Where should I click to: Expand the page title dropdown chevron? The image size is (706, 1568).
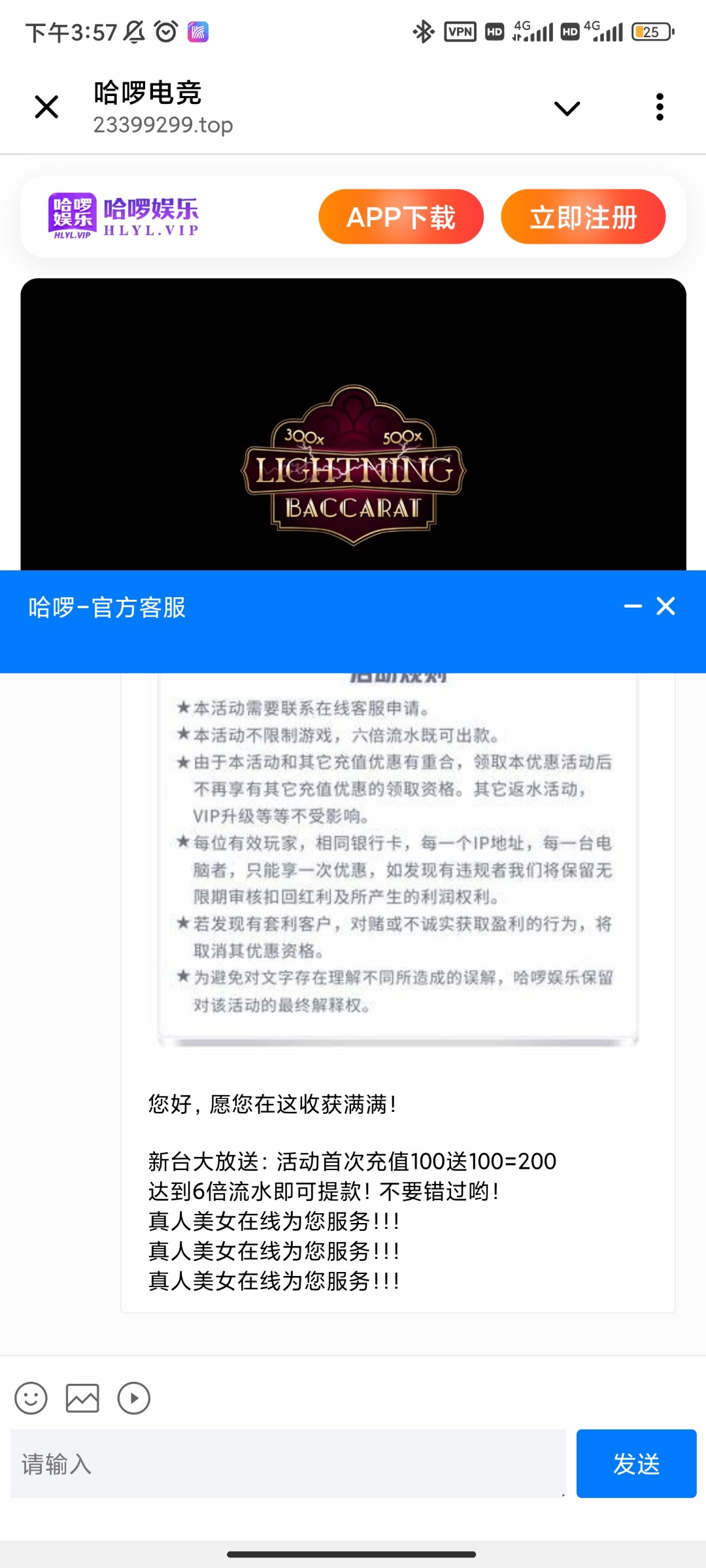click(x=567, y=108)
